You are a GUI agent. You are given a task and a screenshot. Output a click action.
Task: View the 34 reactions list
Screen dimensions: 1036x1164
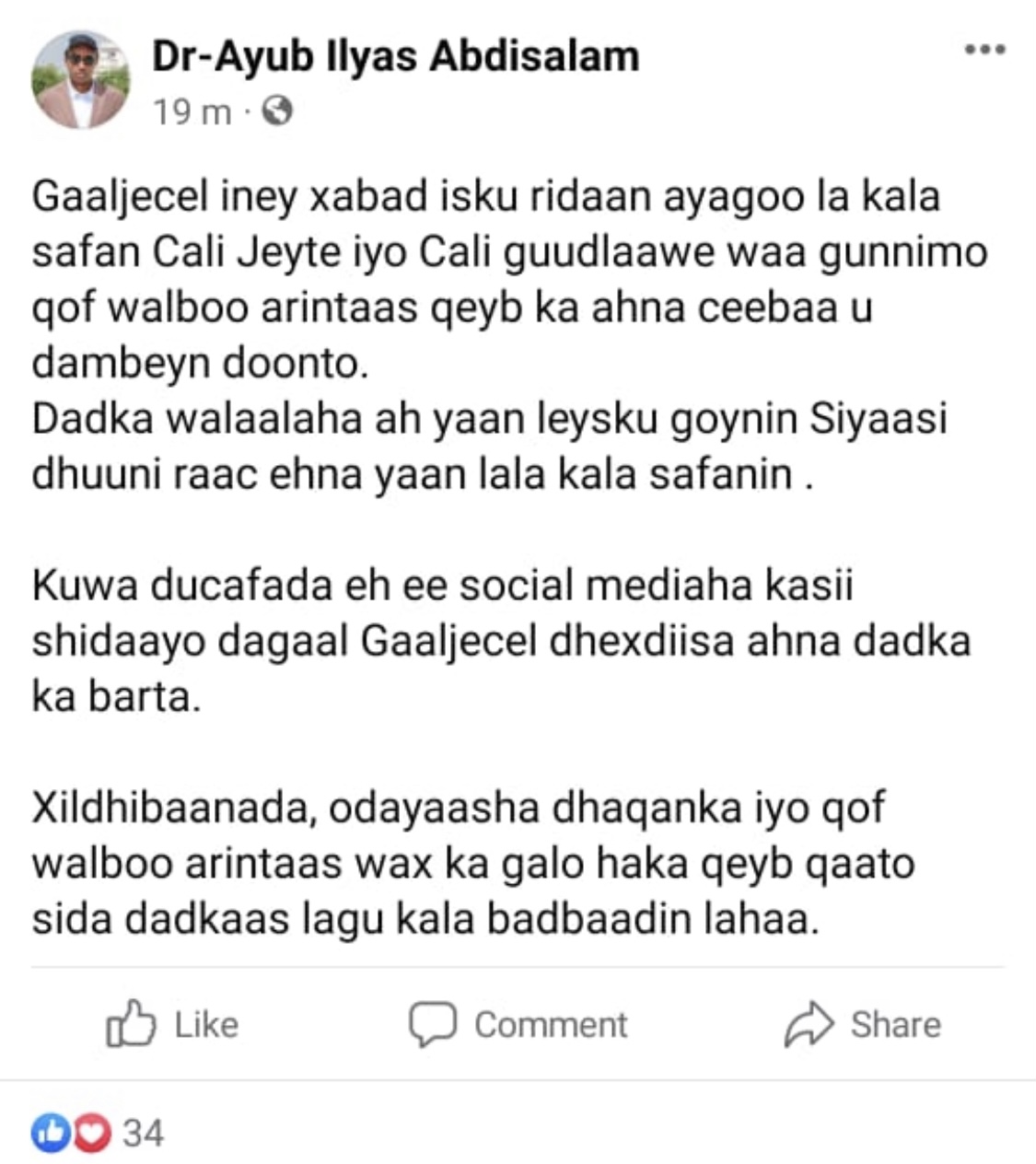[98, 1133]
